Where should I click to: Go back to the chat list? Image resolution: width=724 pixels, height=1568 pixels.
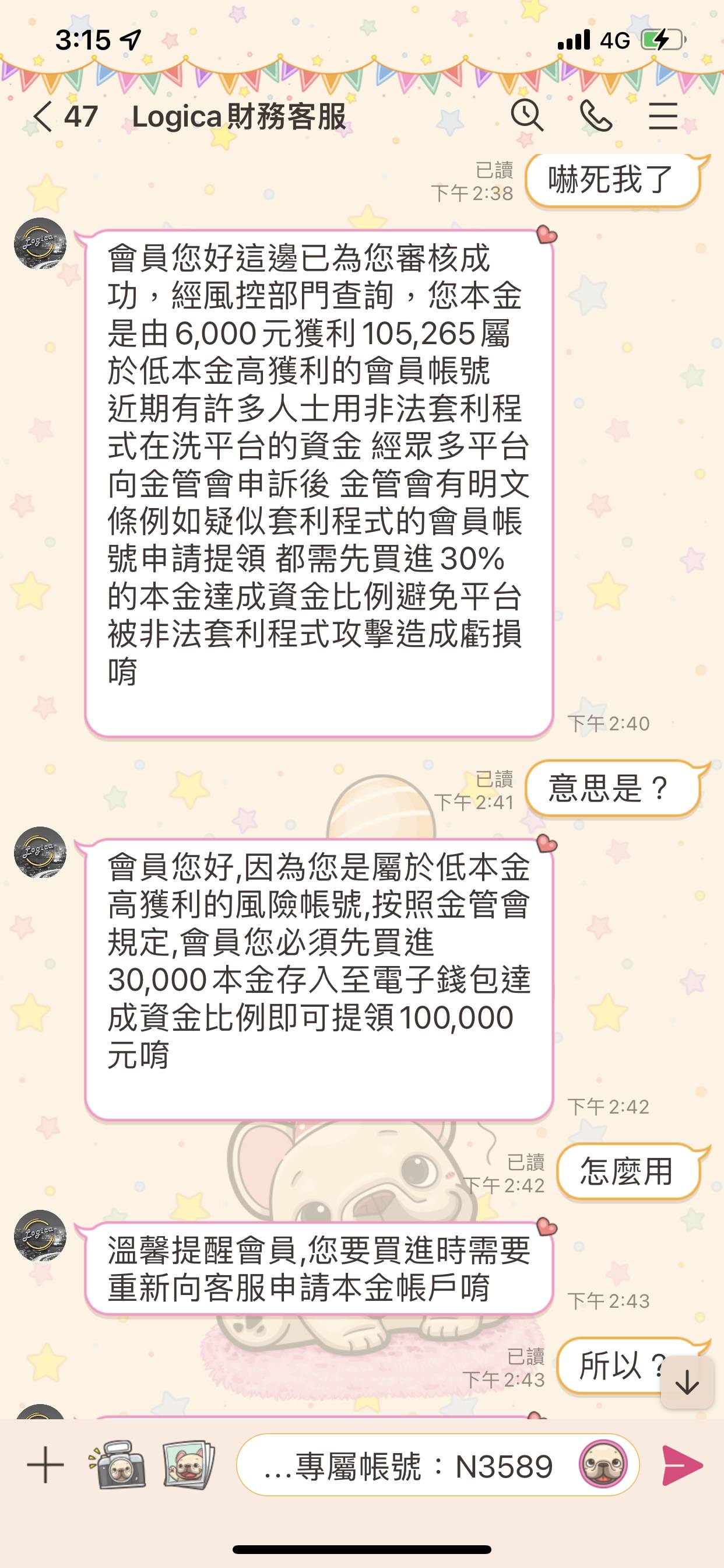pyautogui.click(x=43, y=116)
